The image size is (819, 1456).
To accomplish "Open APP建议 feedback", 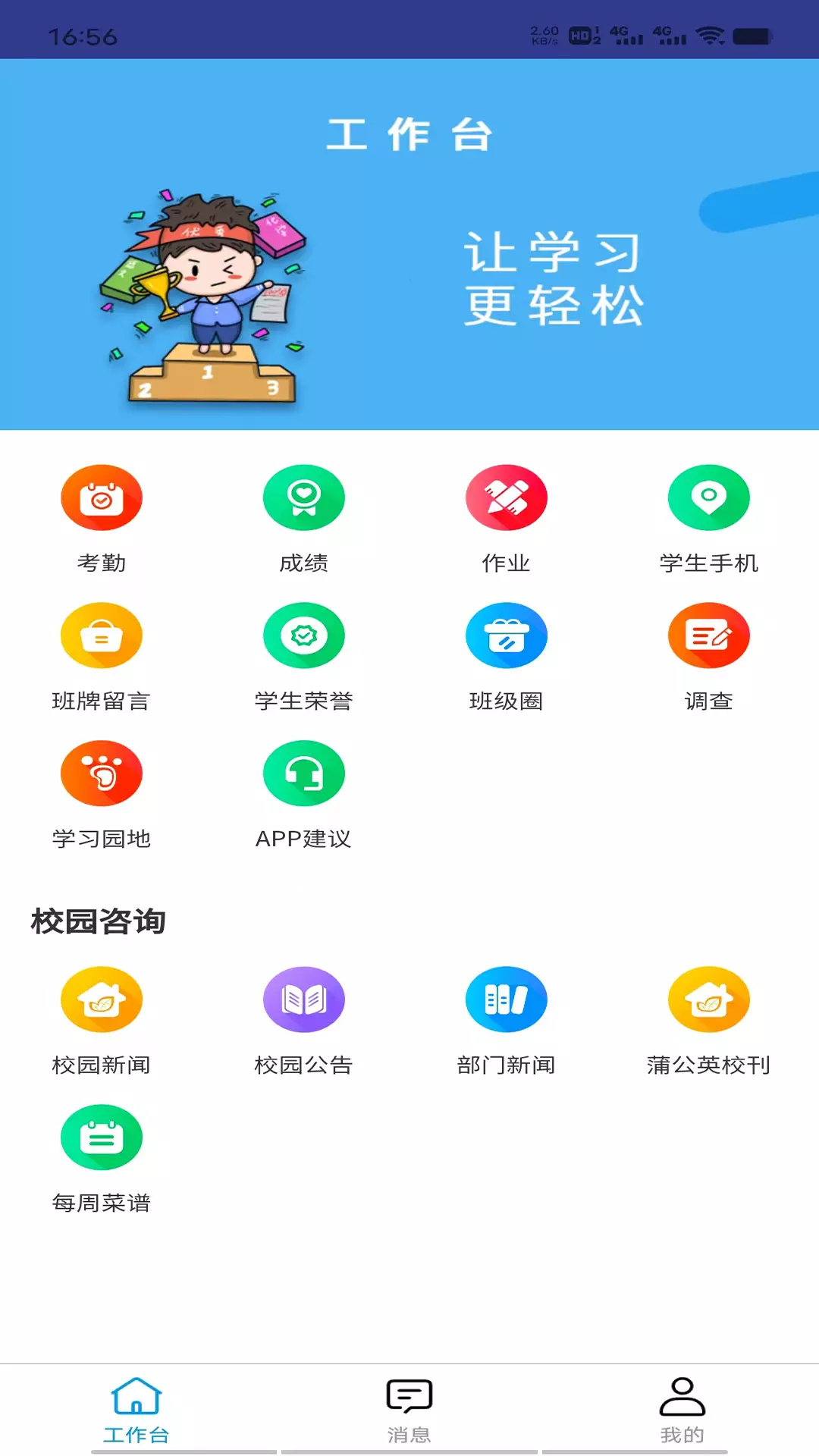I will (304, 773).
